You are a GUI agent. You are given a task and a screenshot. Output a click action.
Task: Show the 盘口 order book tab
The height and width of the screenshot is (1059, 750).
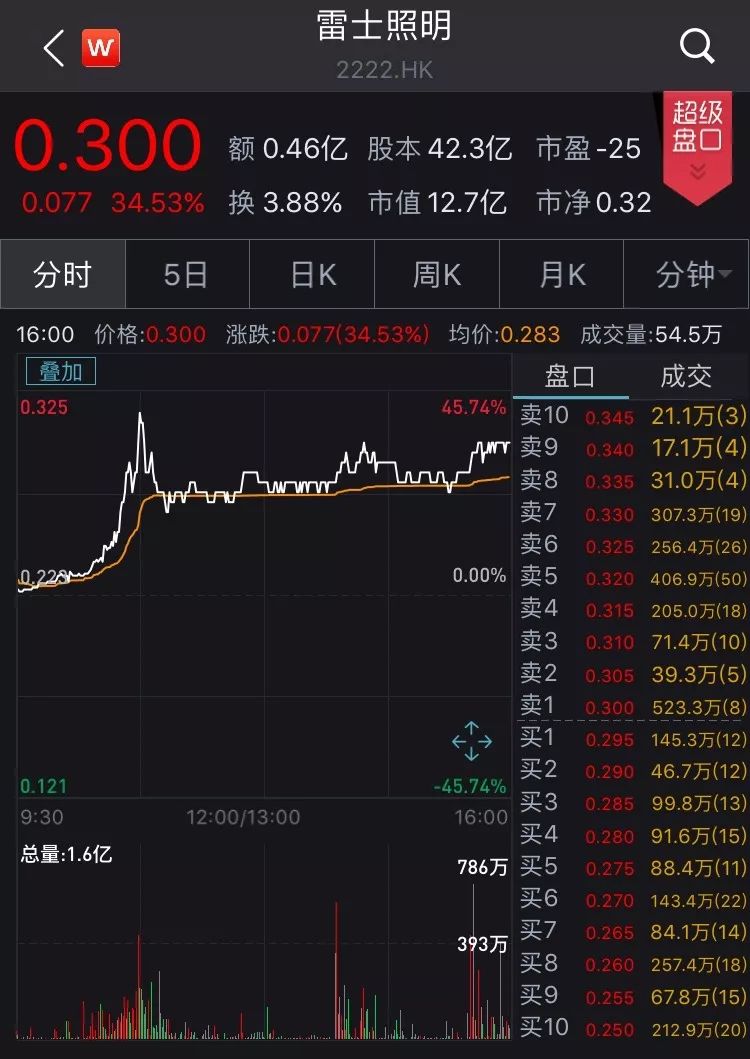point(570,376)
